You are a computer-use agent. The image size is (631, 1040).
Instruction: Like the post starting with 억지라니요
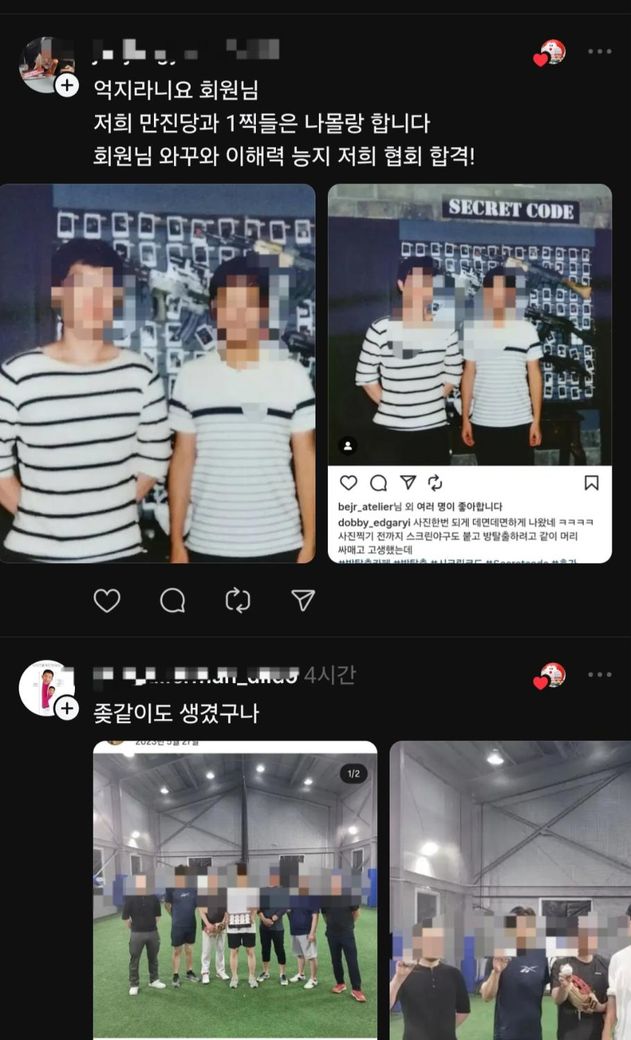coord(107,600)
